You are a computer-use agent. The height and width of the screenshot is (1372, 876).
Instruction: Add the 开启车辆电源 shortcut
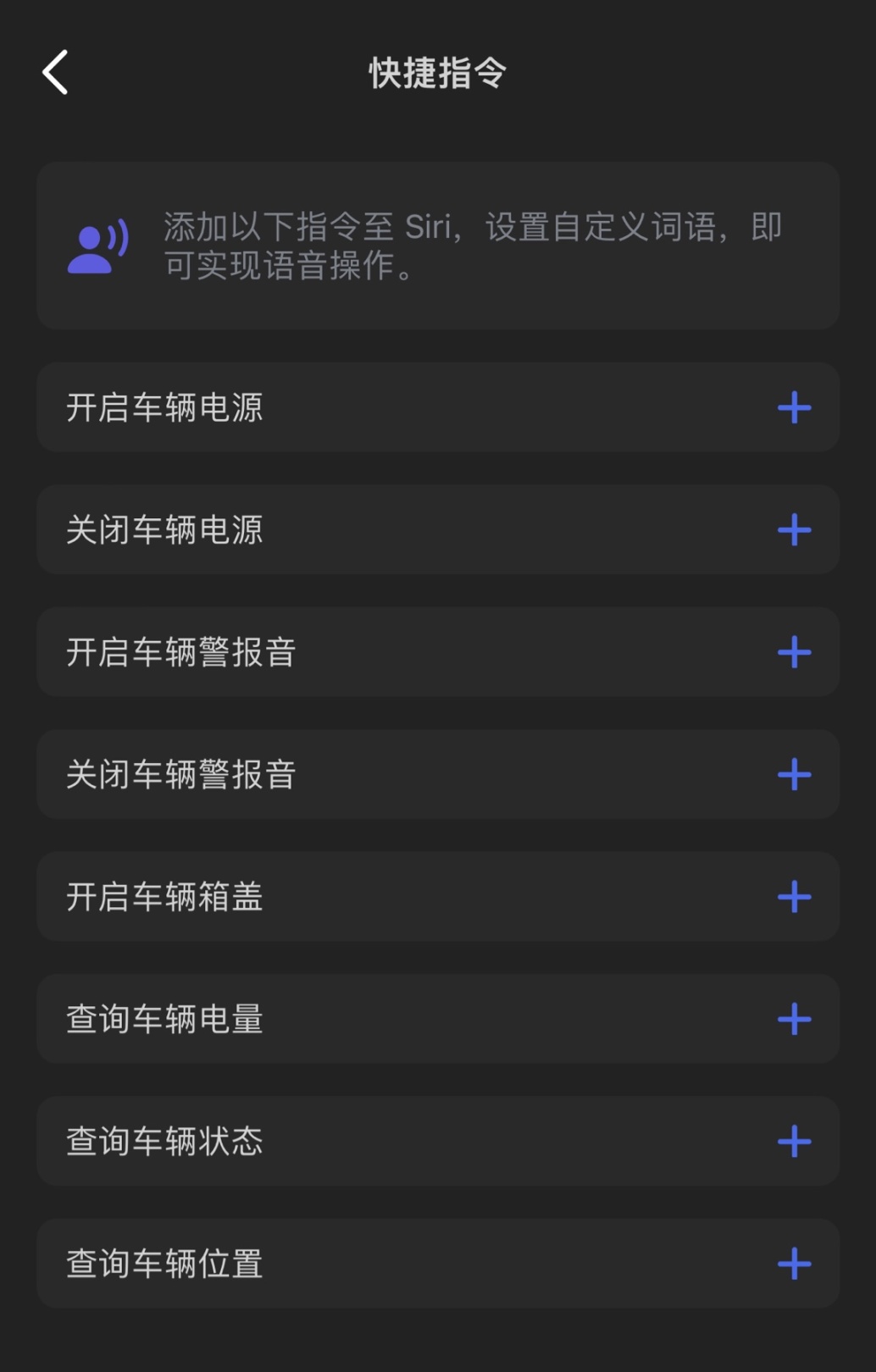click(x=794, y=408)
